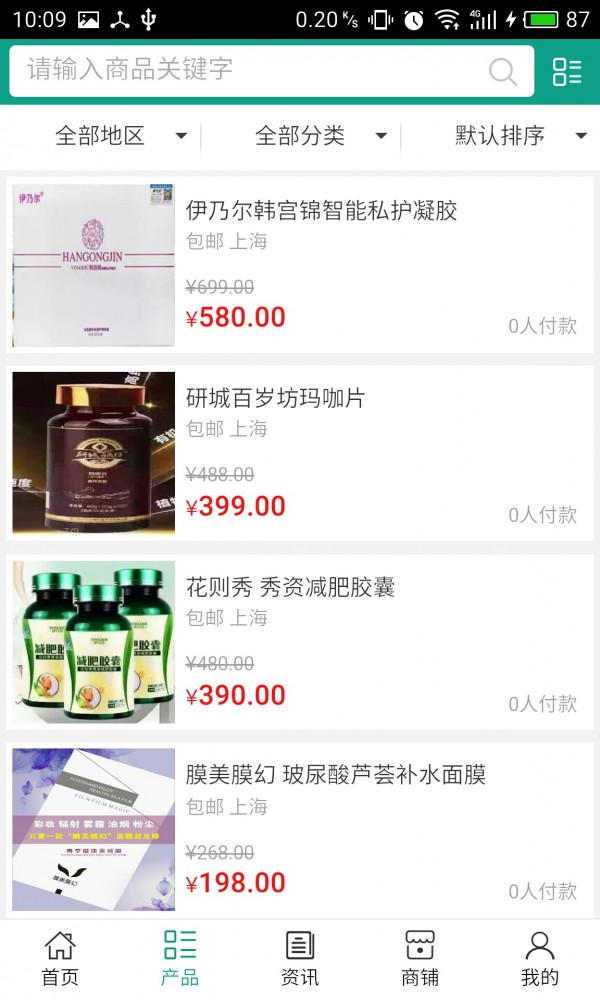Screen dimensions: 600x1000
Task: View 膜美膜幻 玻尿酸芦荟补水面膜 product
Action: (x=335, y=775)
